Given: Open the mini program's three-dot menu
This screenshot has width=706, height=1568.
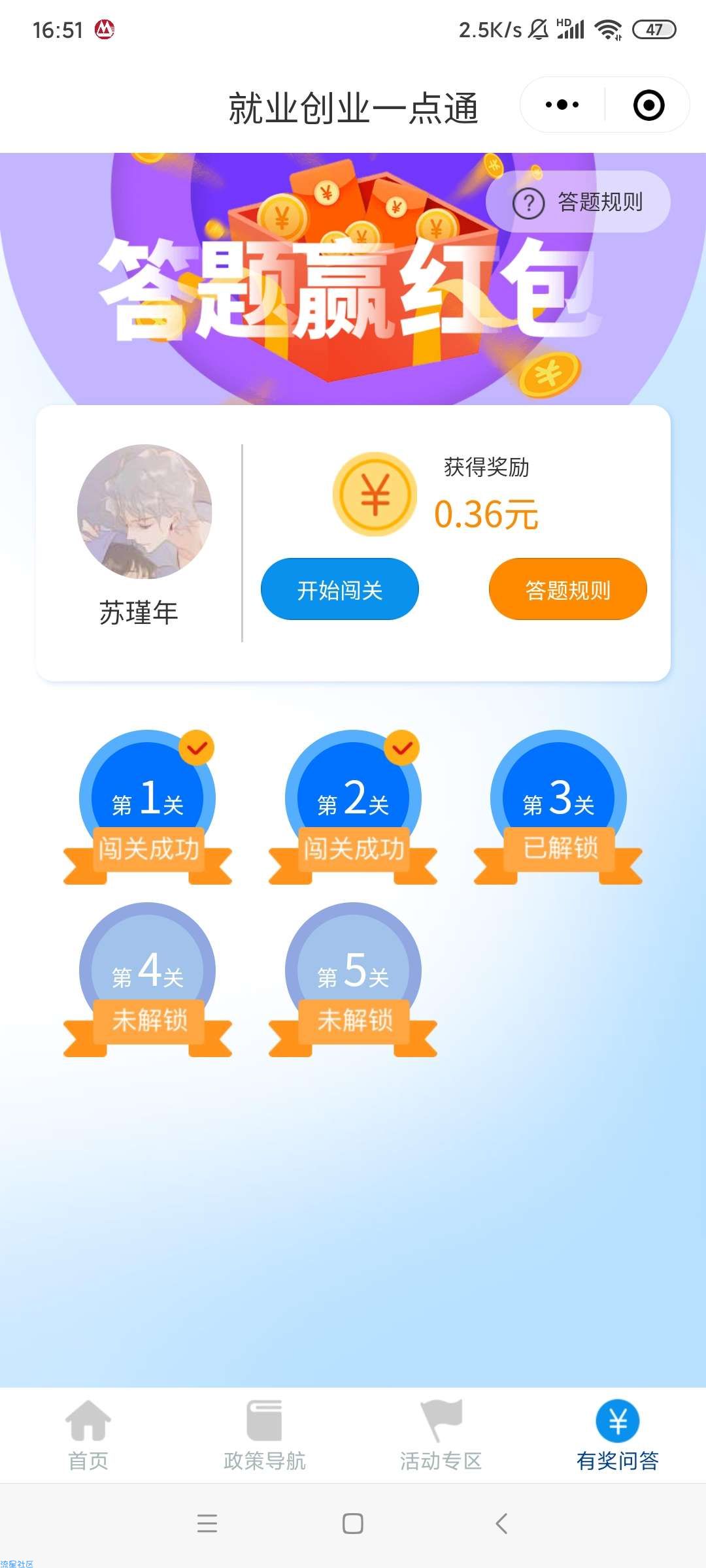Looking at the screenshot, I should (x=562, y=105).
